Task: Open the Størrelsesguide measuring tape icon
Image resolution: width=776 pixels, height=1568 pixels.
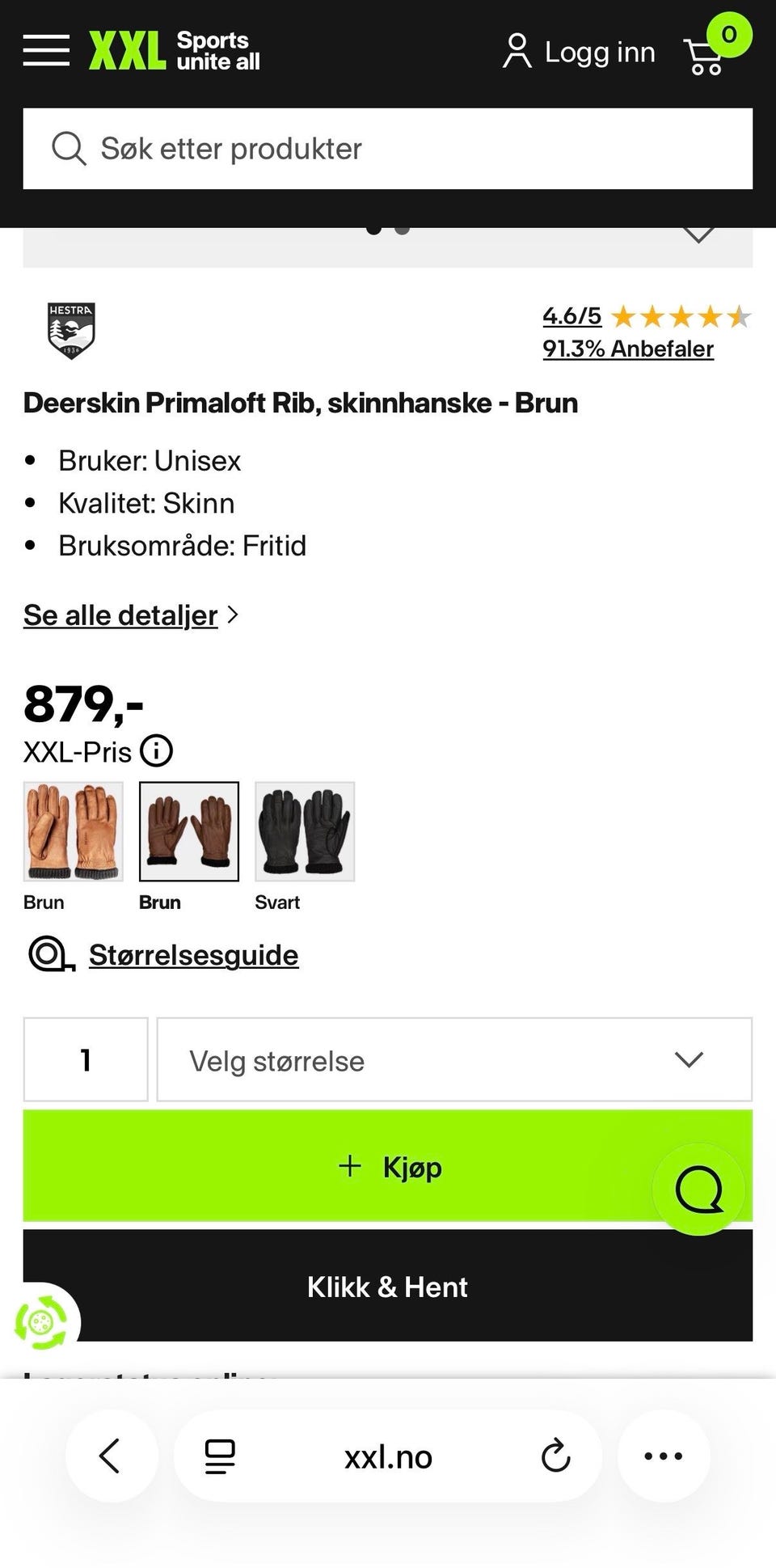Action: tap(50, 954)
